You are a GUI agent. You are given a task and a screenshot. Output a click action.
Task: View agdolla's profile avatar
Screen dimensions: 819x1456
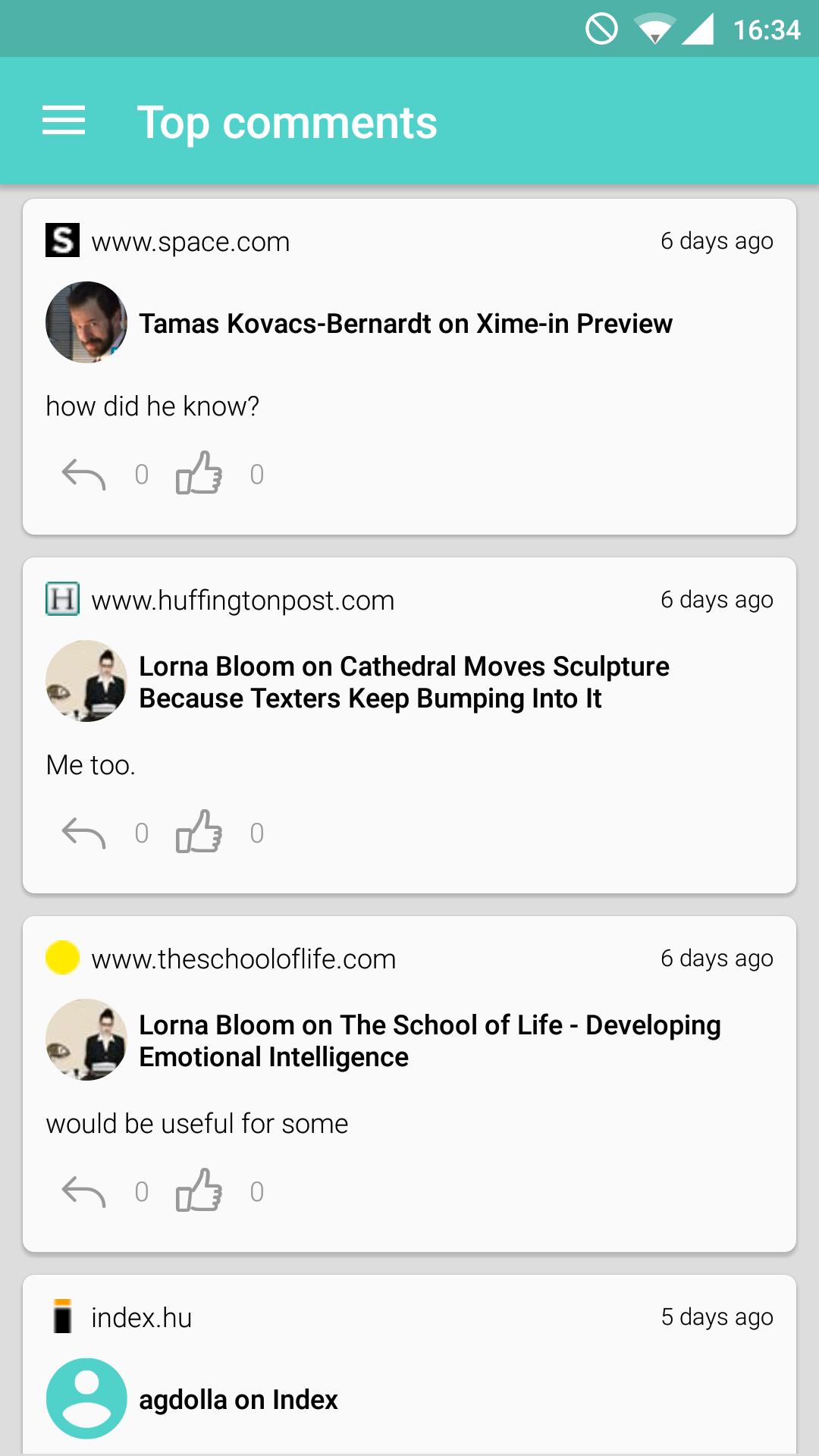86,1398
